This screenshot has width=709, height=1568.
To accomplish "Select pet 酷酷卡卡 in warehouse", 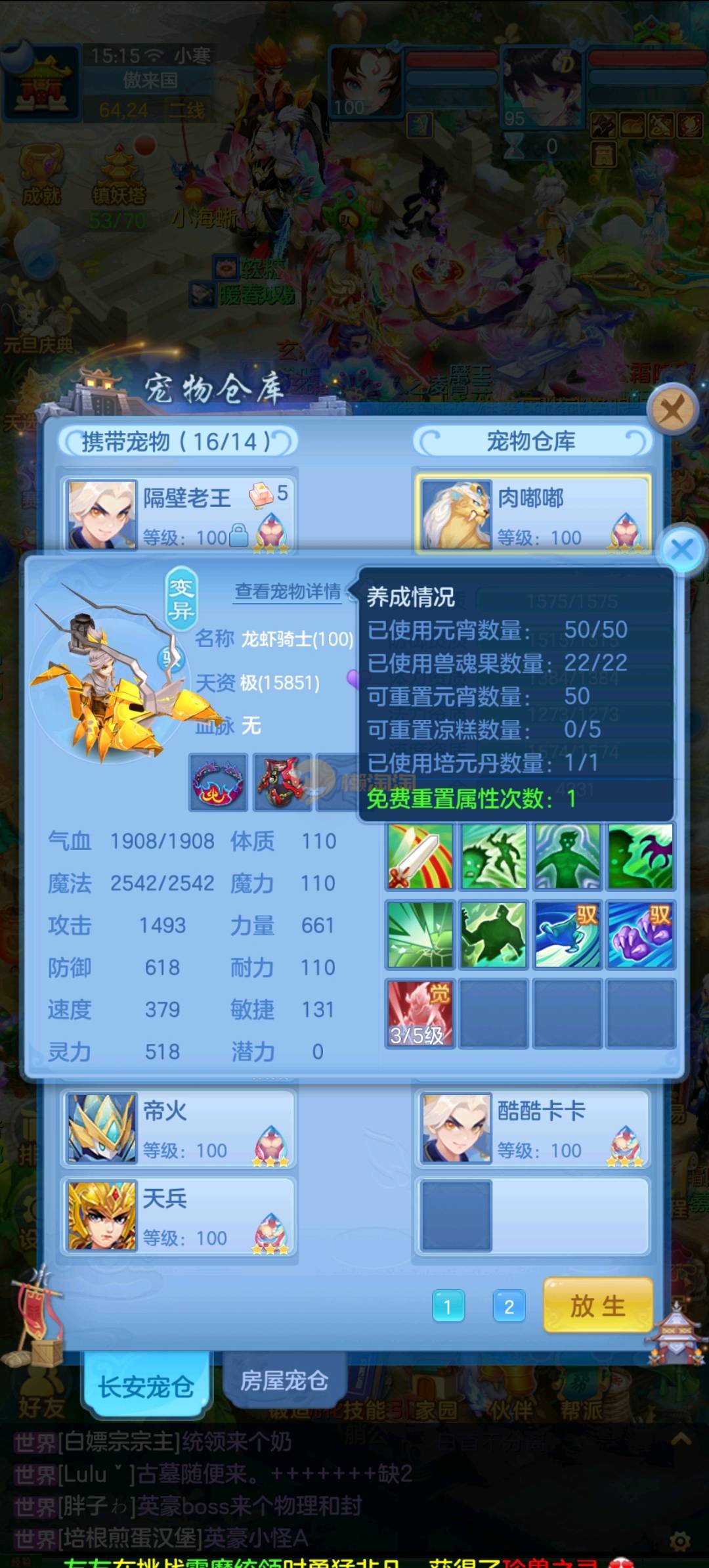I will coord(532,1129).
